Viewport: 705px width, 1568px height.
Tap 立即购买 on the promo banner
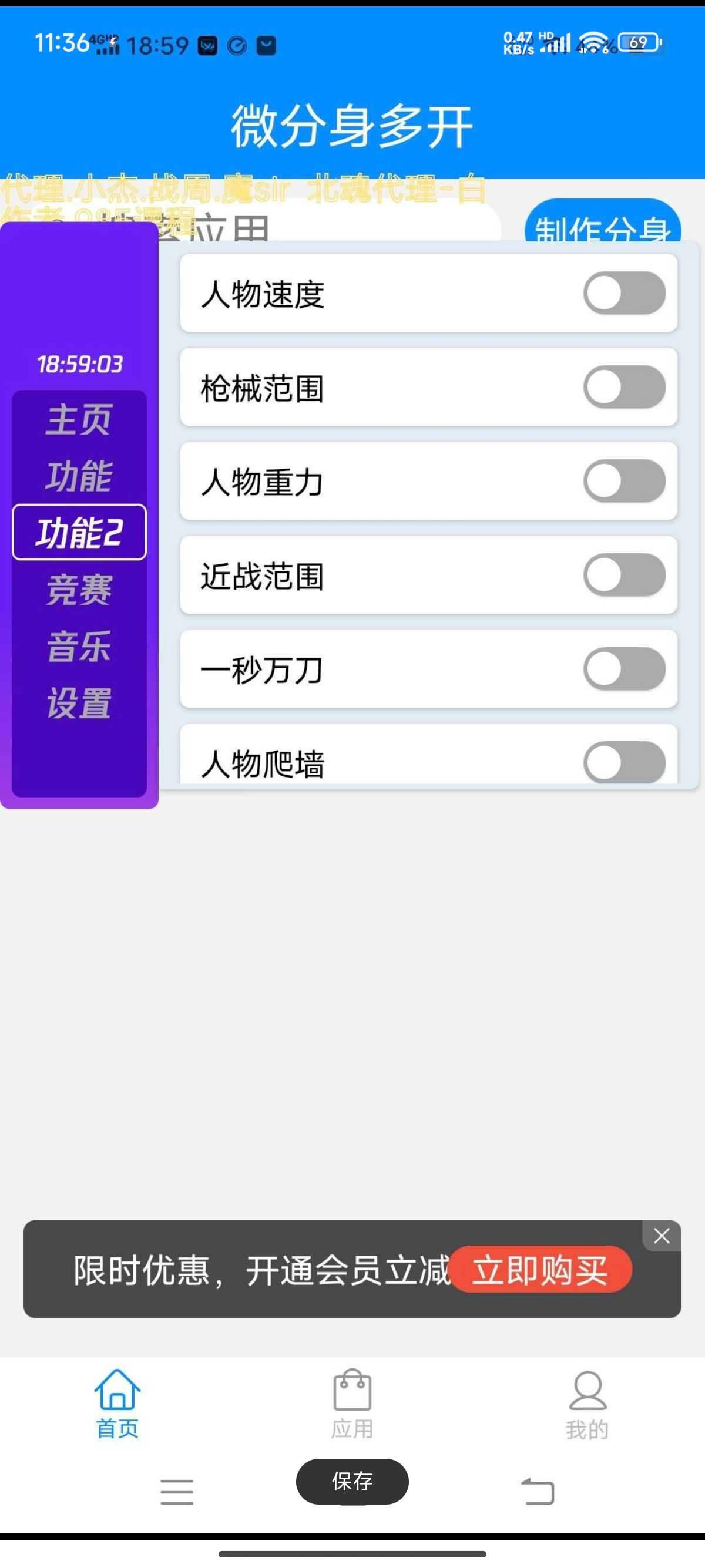[540, 1269]
